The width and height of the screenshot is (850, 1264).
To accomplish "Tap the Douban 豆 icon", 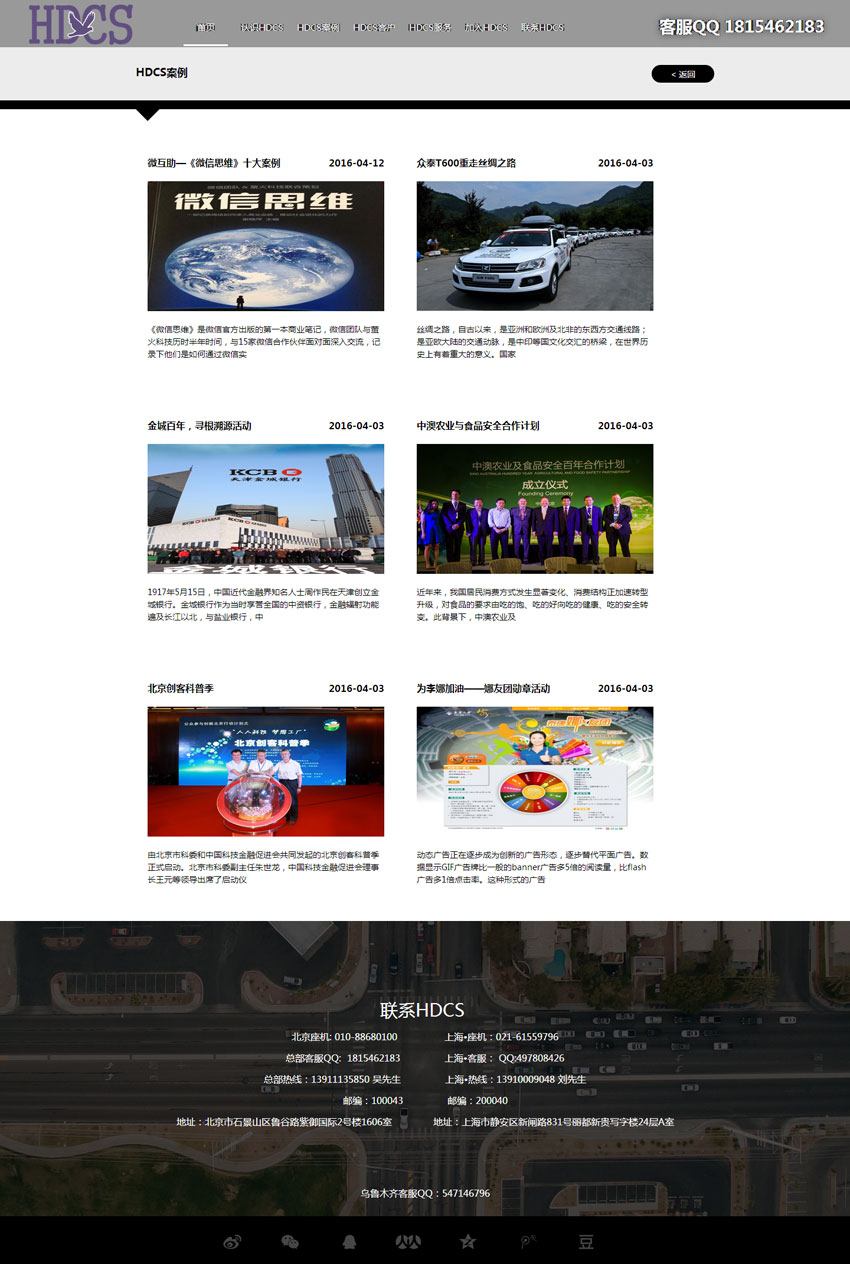I will (586, 1241).
